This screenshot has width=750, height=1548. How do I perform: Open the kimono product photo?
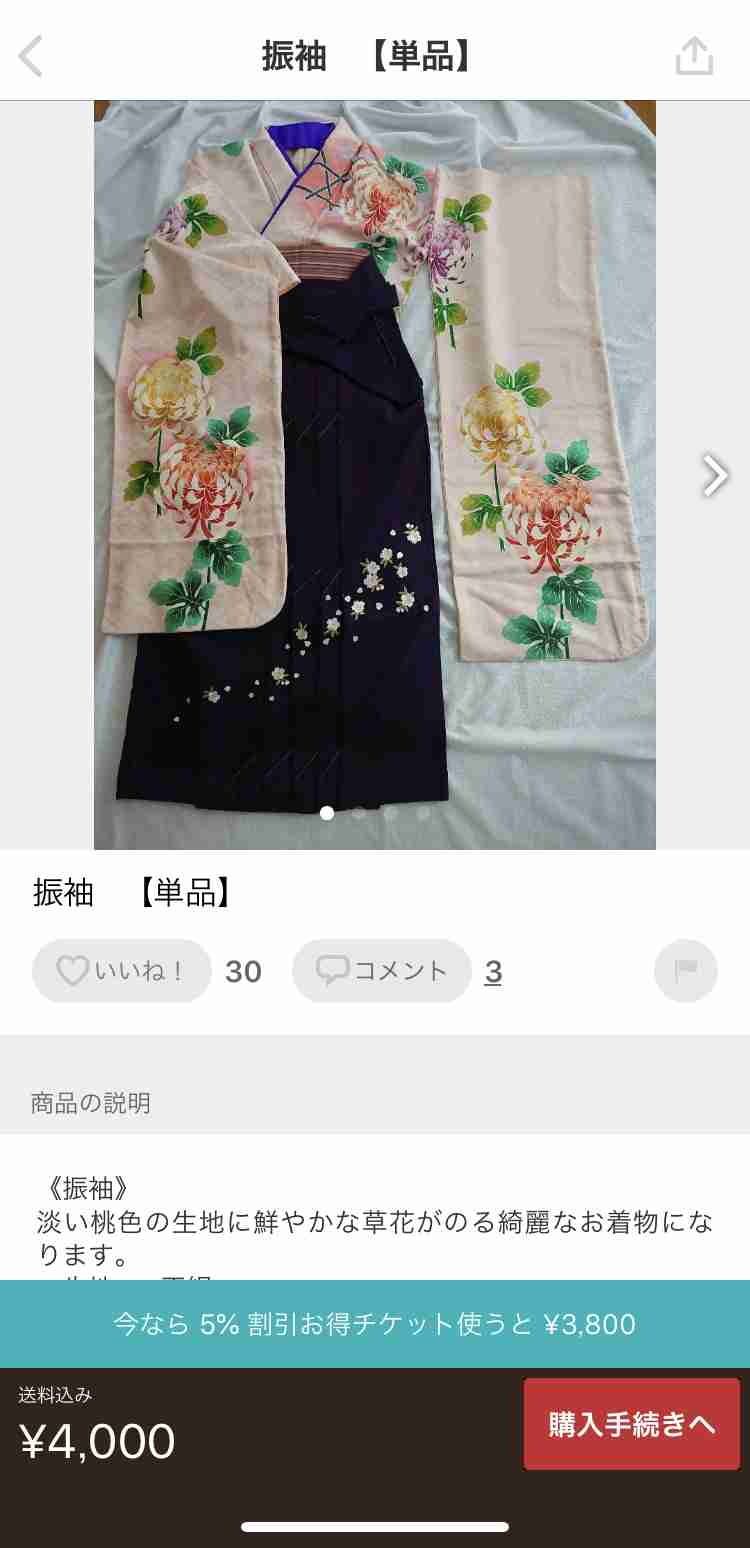point(375,475)
